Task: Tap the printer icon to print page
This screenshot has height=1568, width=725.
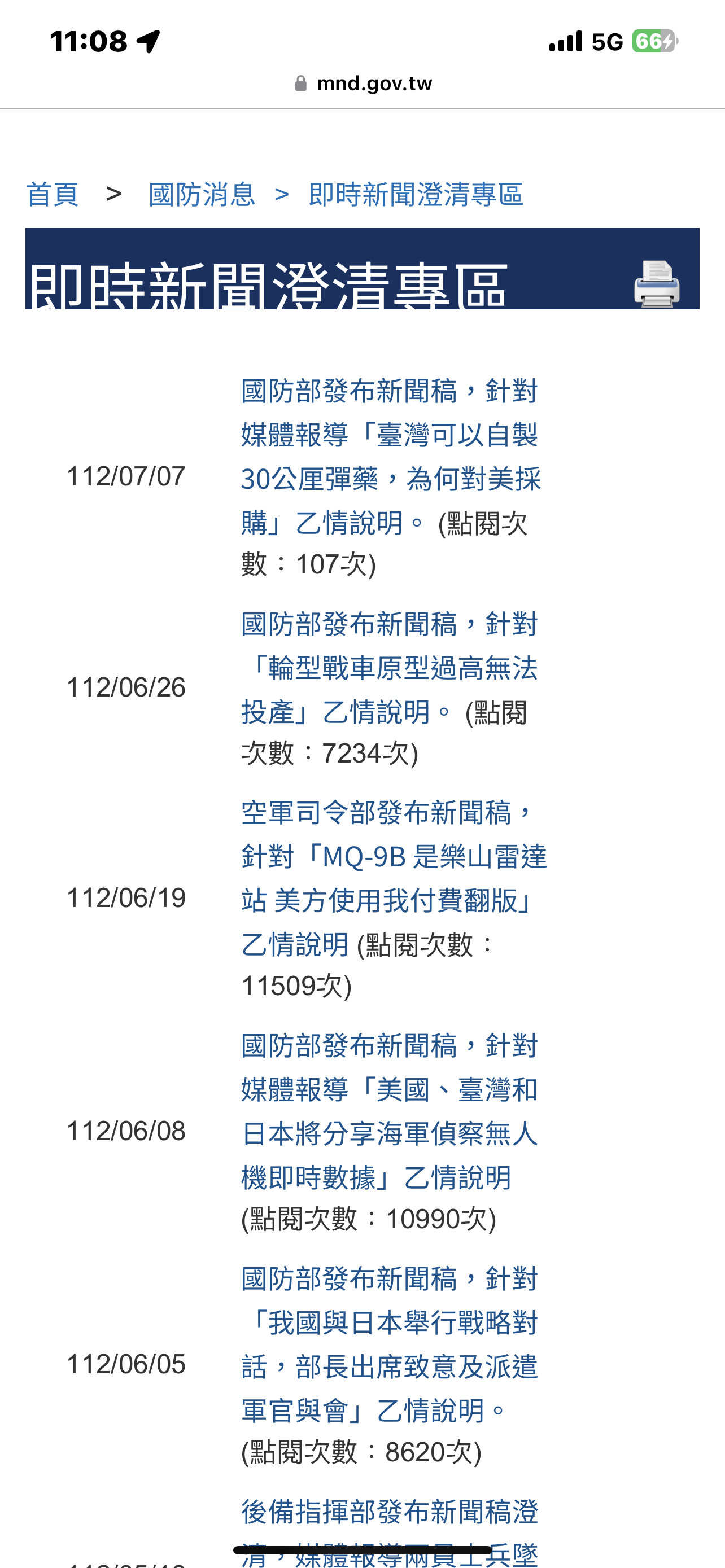Action: [656, 284]
